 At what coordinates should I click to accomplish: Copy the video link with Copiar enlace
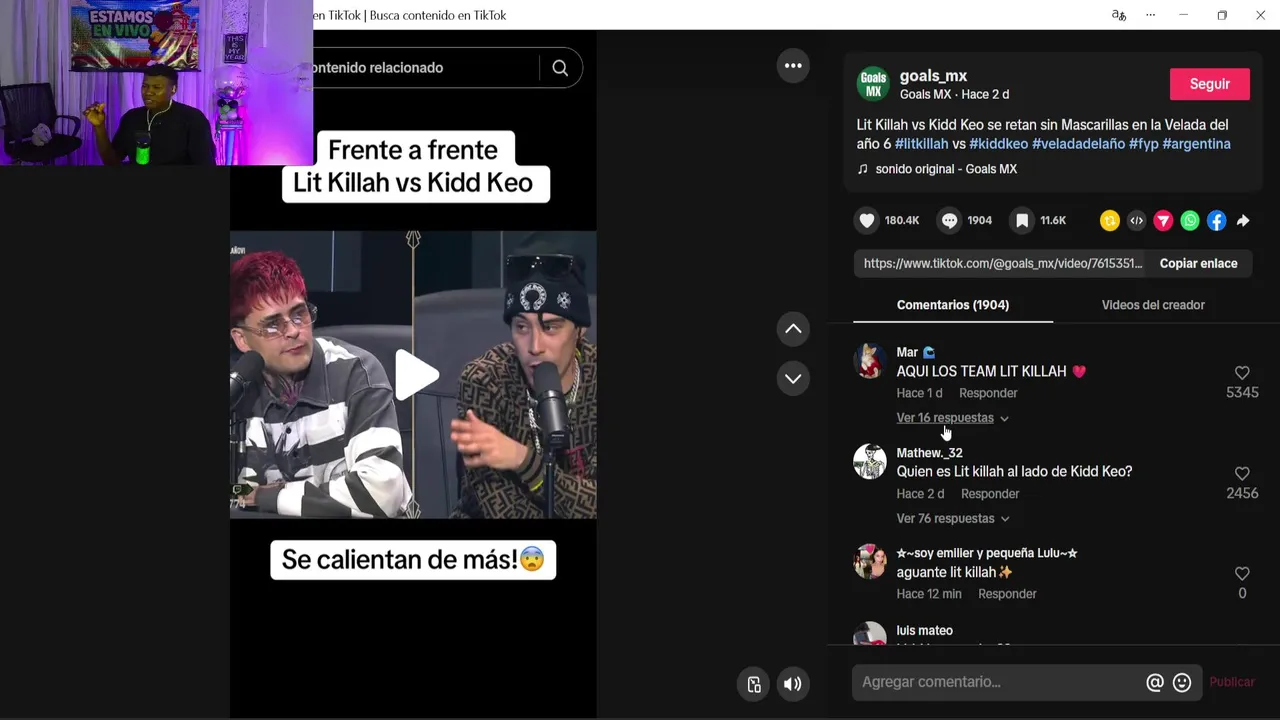(x=1198, y=264)
